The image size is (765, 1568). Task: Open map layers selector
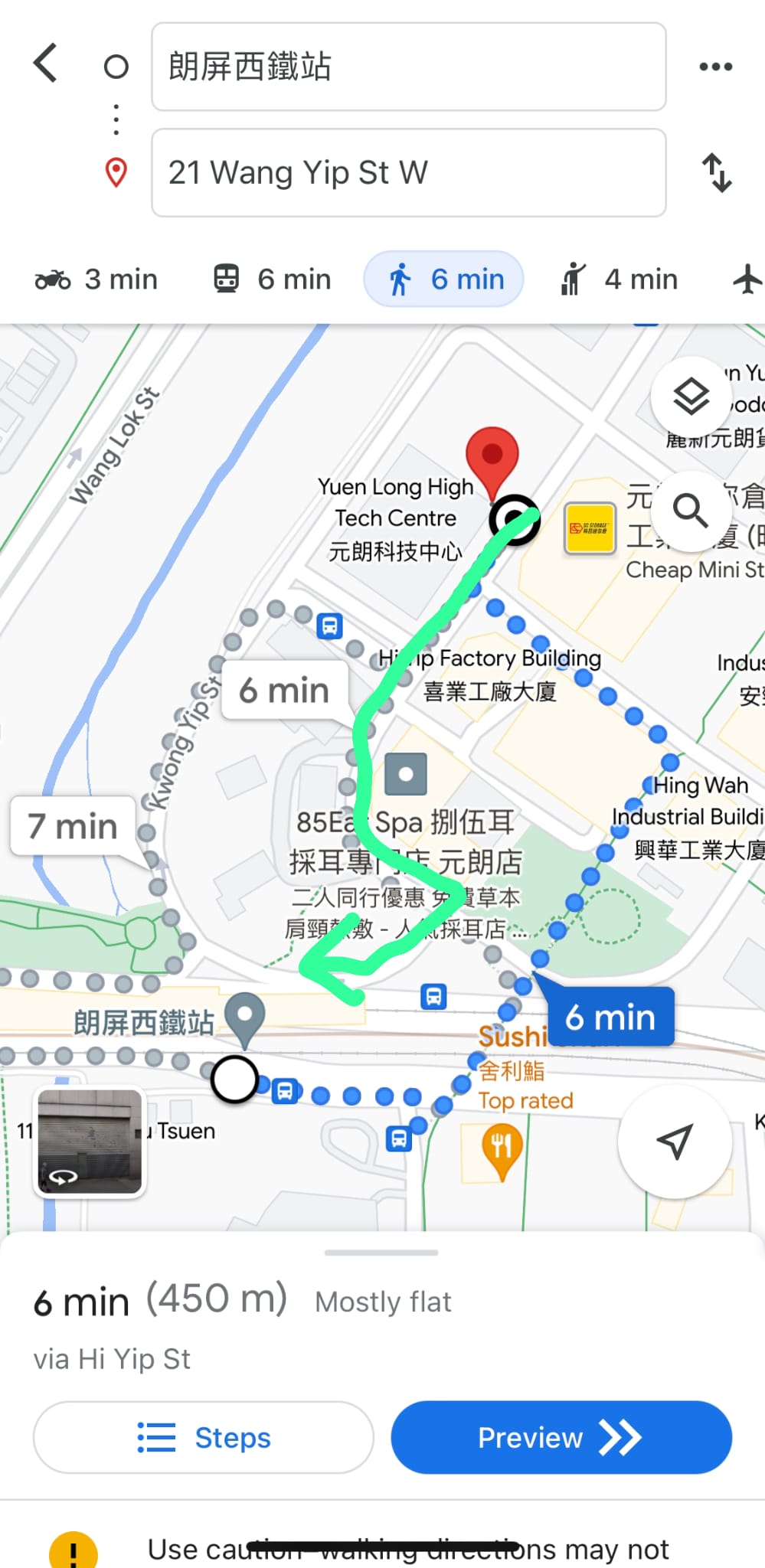(x=691, y=397)
